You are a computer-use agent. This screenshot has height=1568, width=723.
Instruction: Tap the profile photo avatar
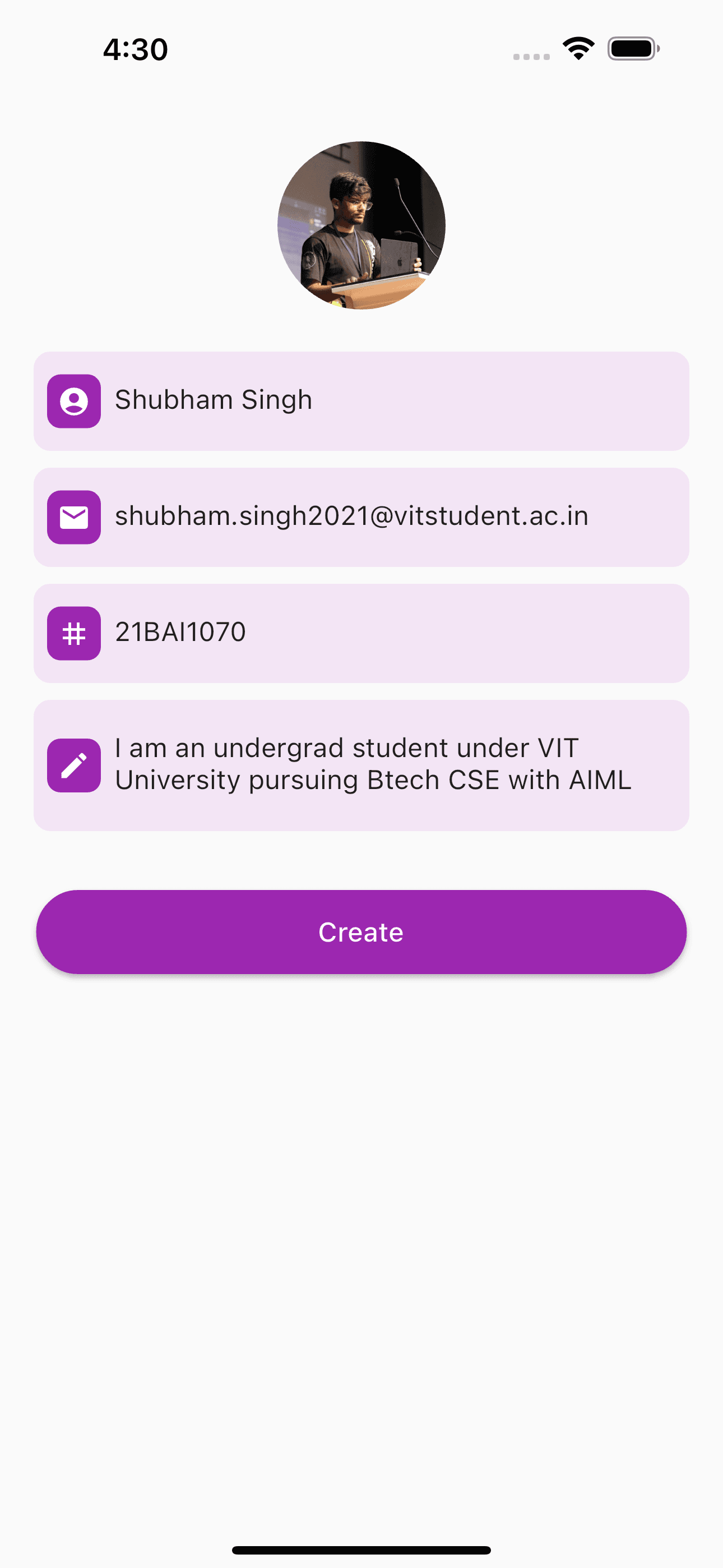[361, 225]
